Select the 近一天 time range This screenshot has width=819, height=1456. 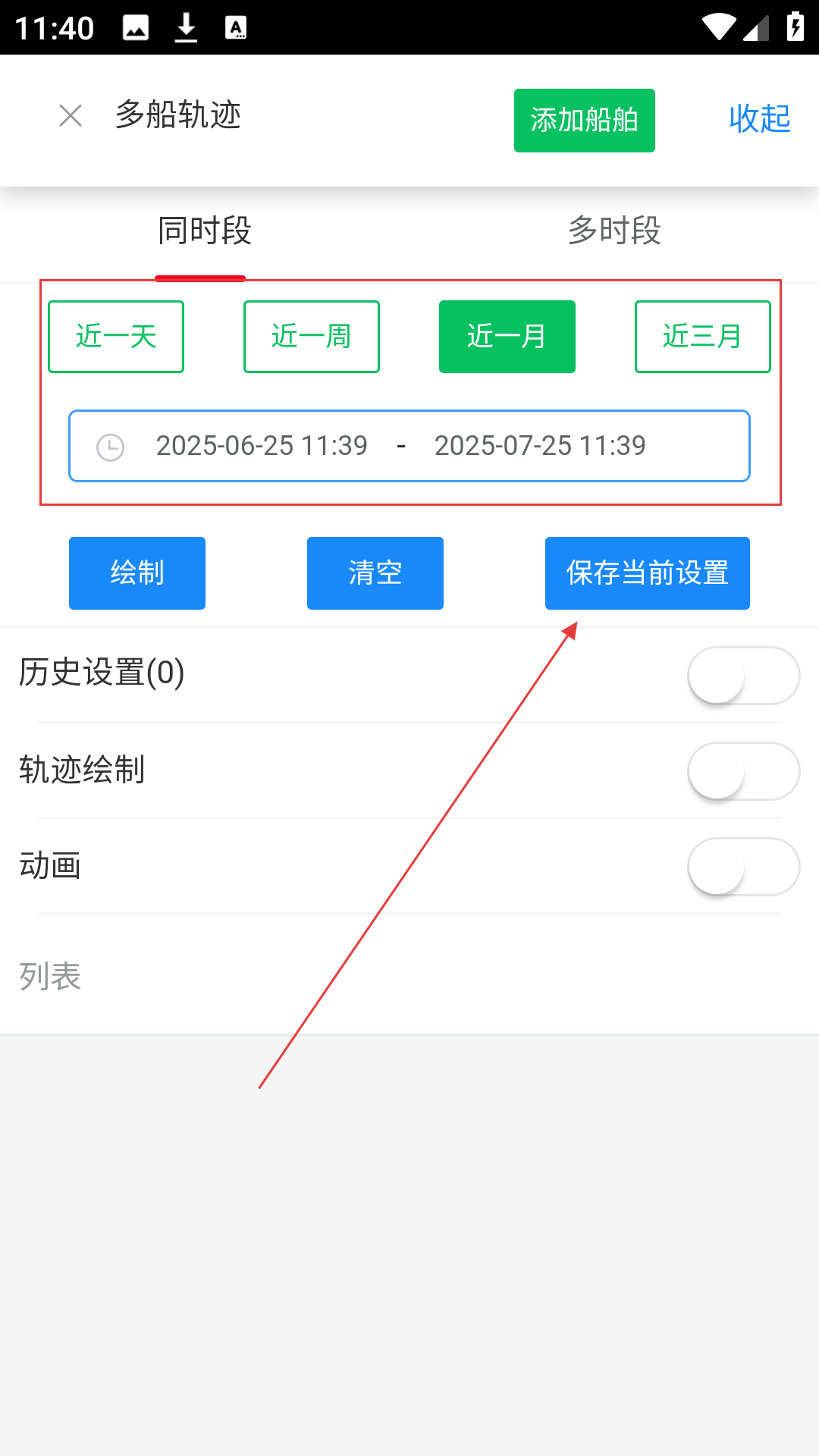(116, 337)
